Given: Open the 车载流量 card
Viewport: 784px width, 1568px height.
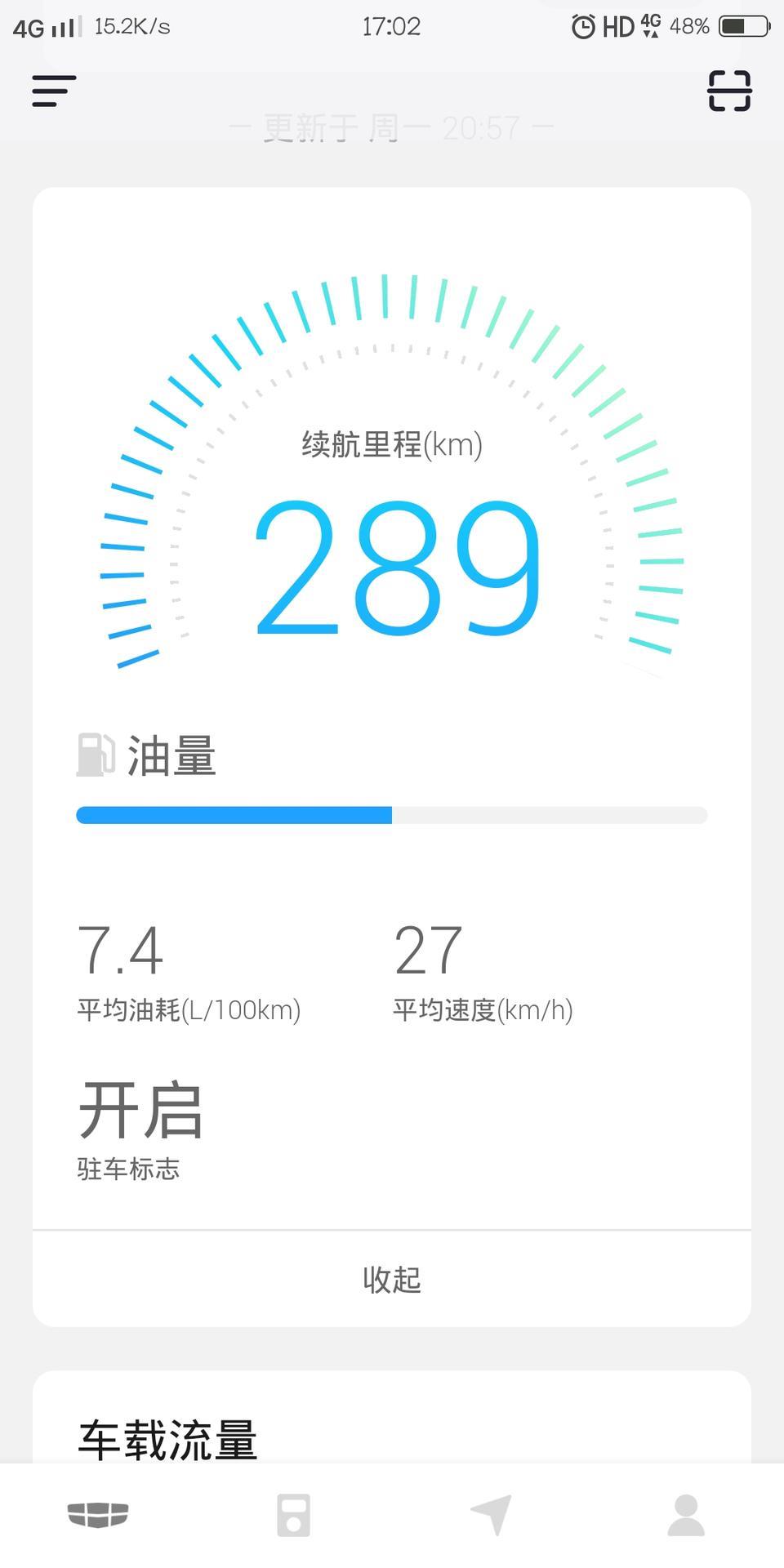Looking at the screenshot, I should [x=392, y=1419].
